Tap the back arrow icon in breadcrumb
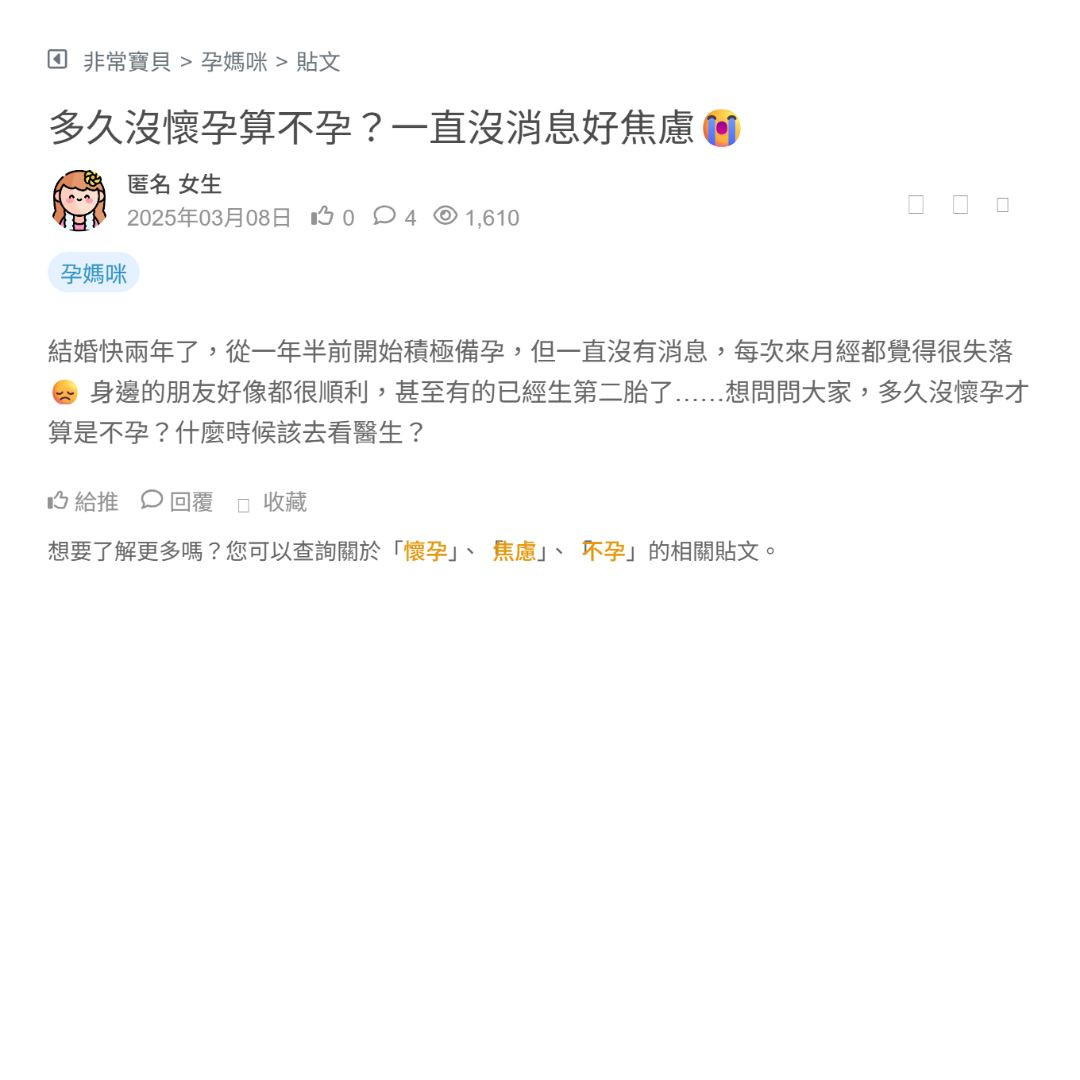 [57, 60]
